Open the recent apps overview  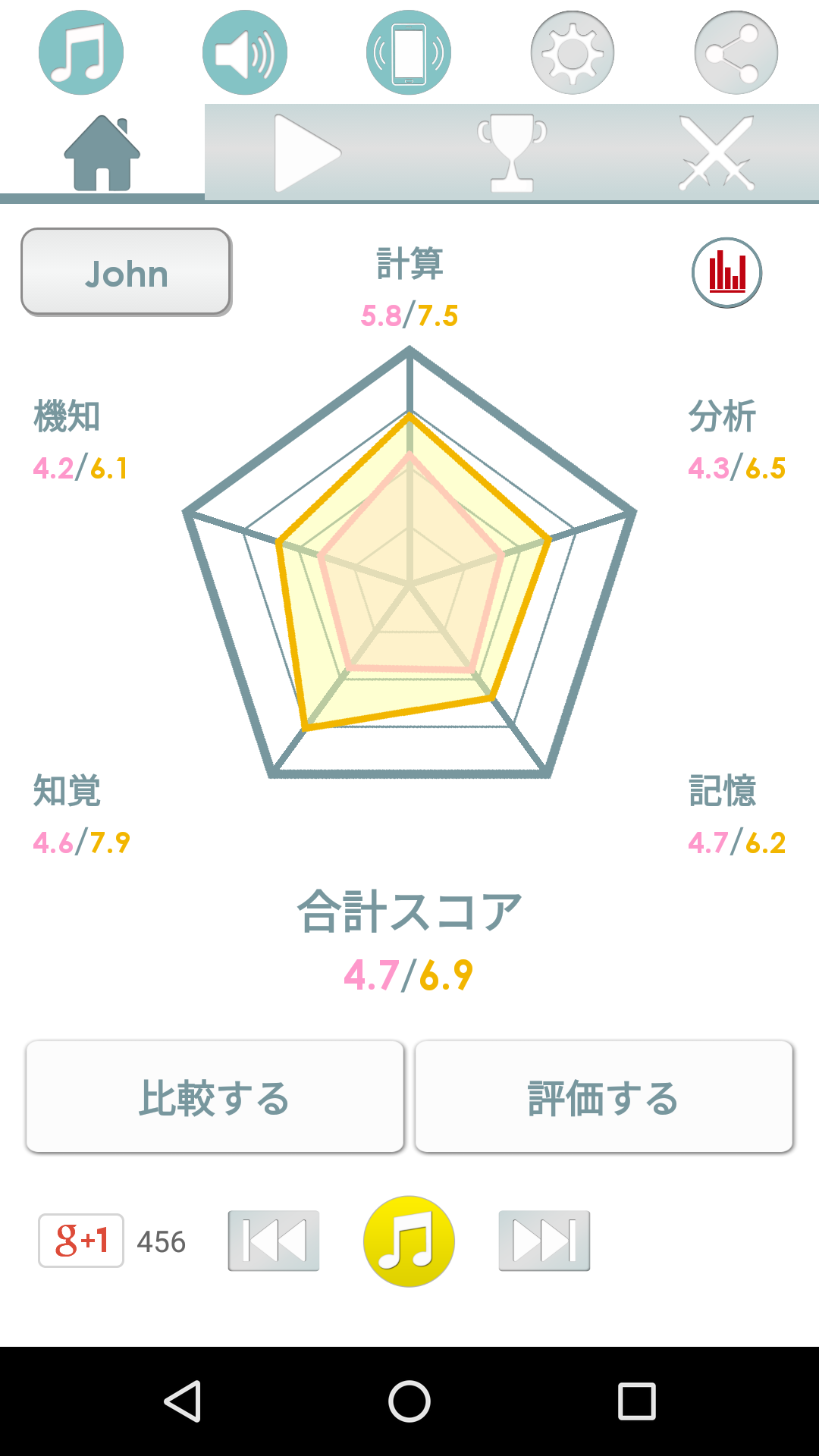636,1401
